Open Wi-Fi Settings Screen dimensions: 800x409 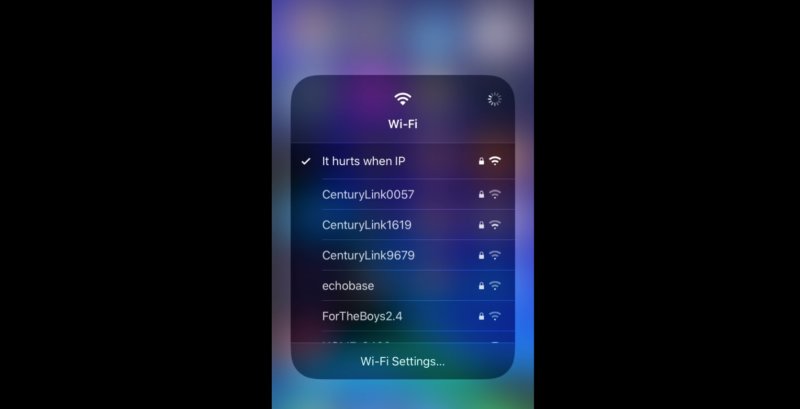pos(402,361)
